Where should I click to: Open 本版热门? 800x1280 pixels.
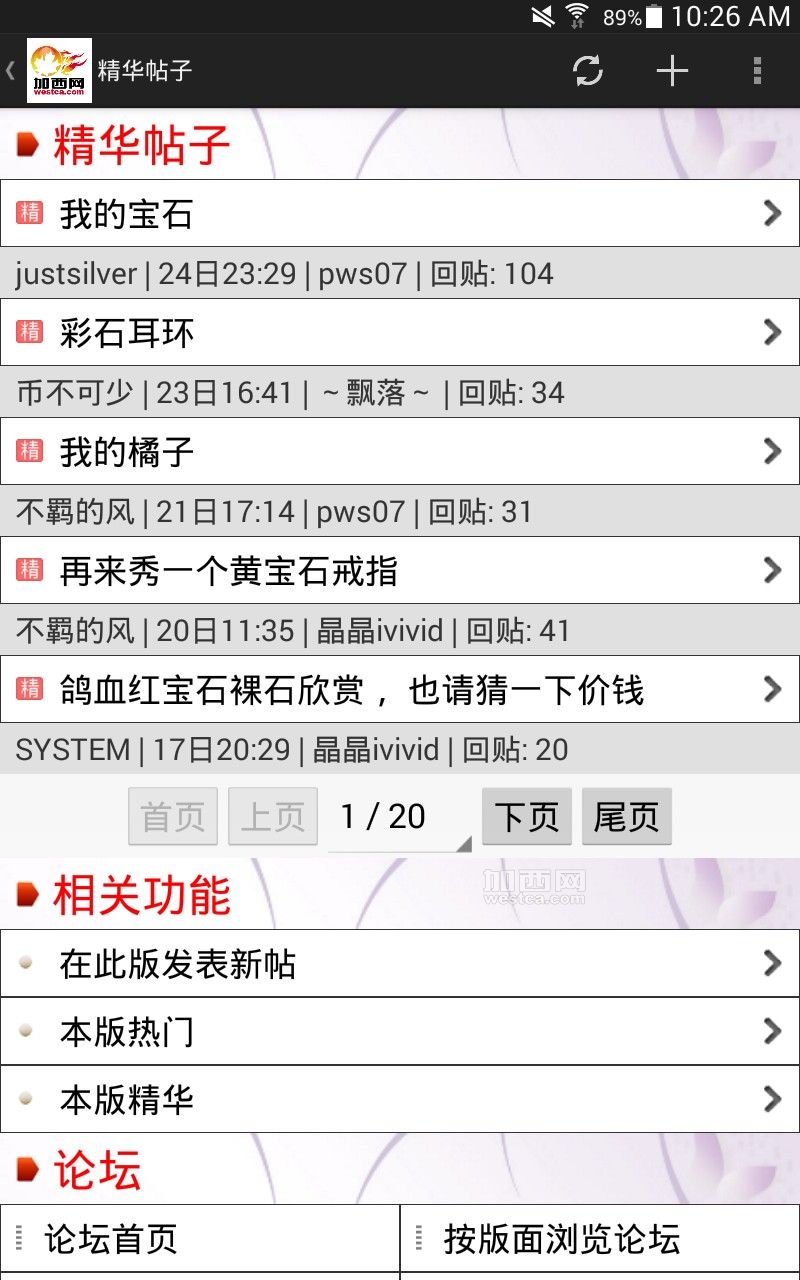pos(400,1031)
